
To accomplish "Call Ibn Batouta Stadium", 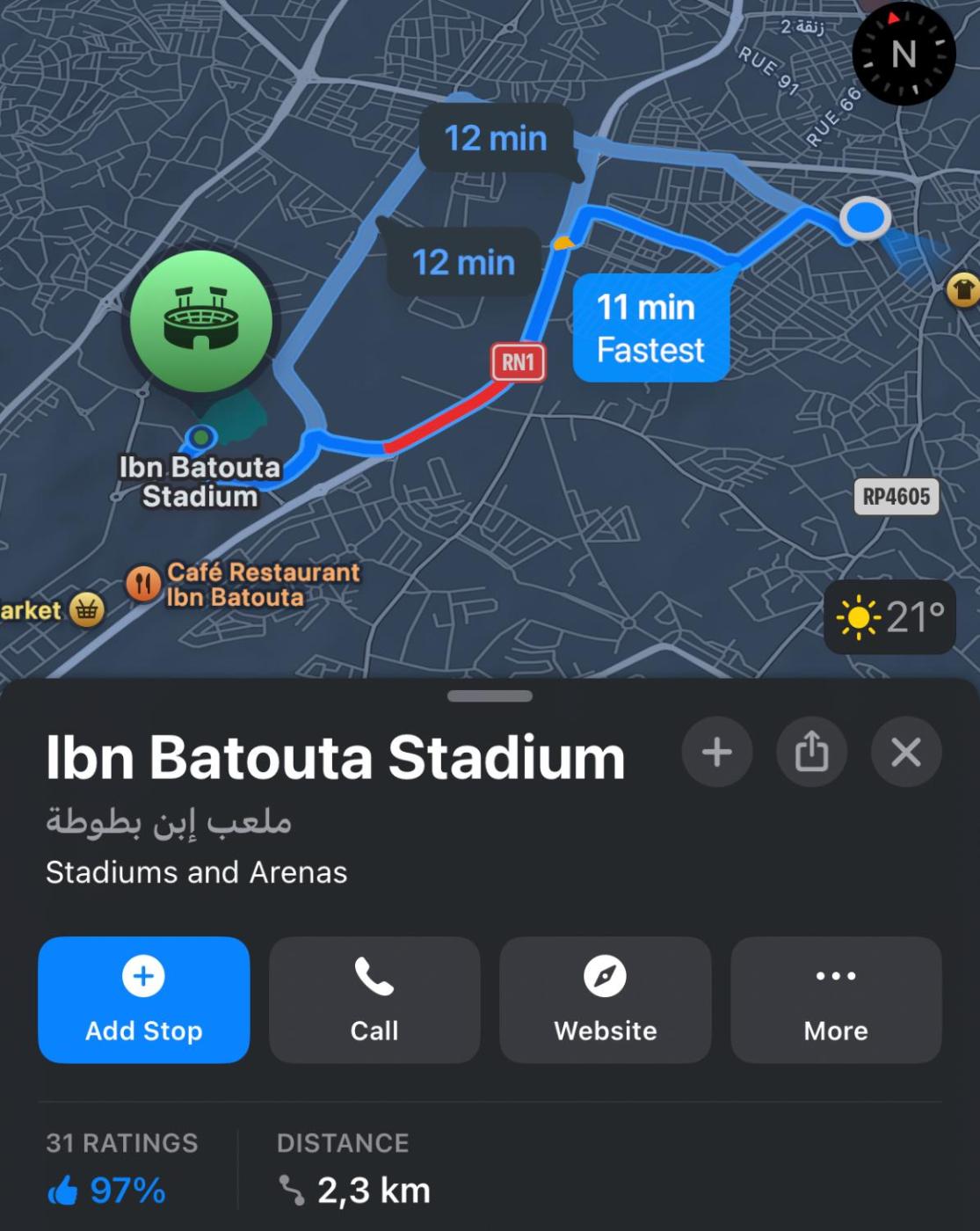I will click(x=374, y=1000).
